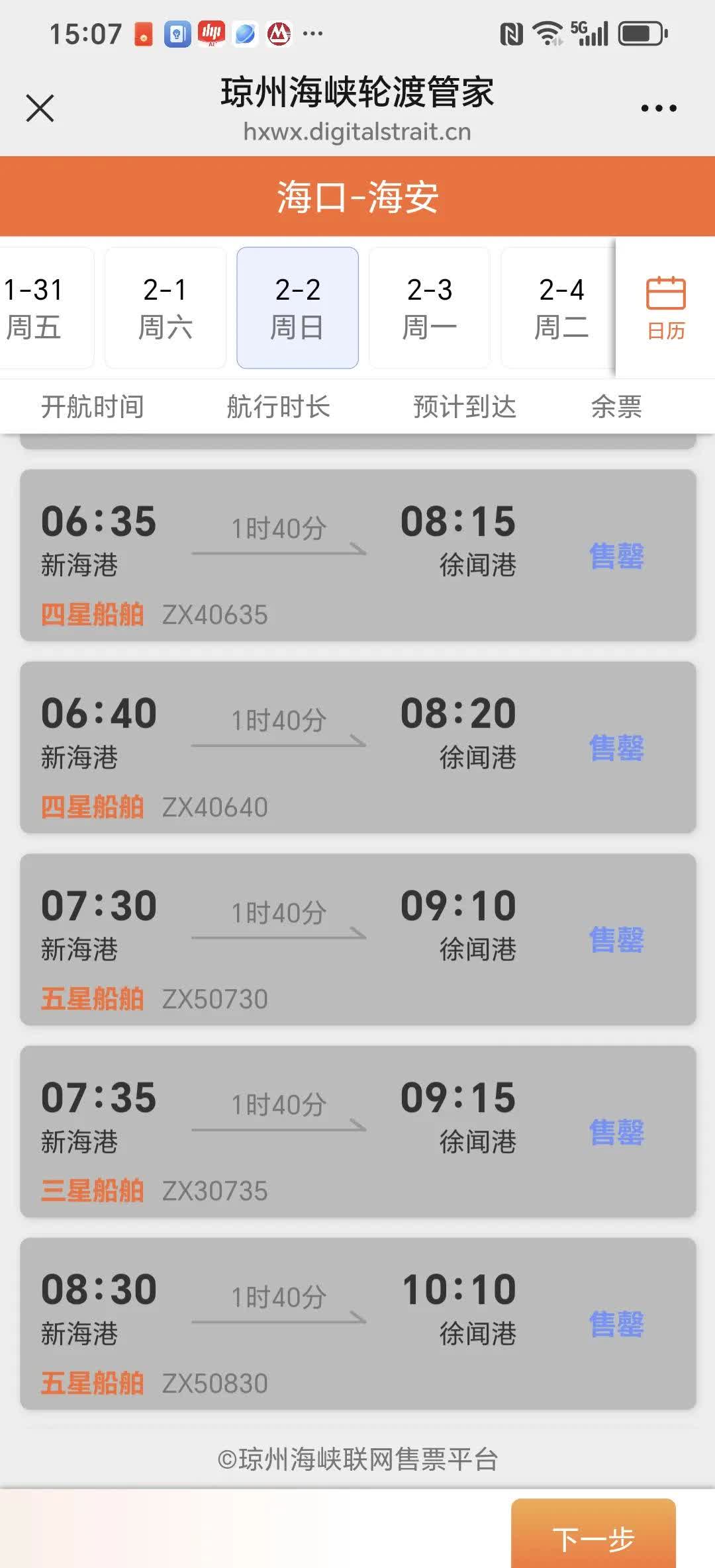Switch to the 2-1 Saturday date
The width and height of the screenshot is (715, 1568).
tap(165, 308)
